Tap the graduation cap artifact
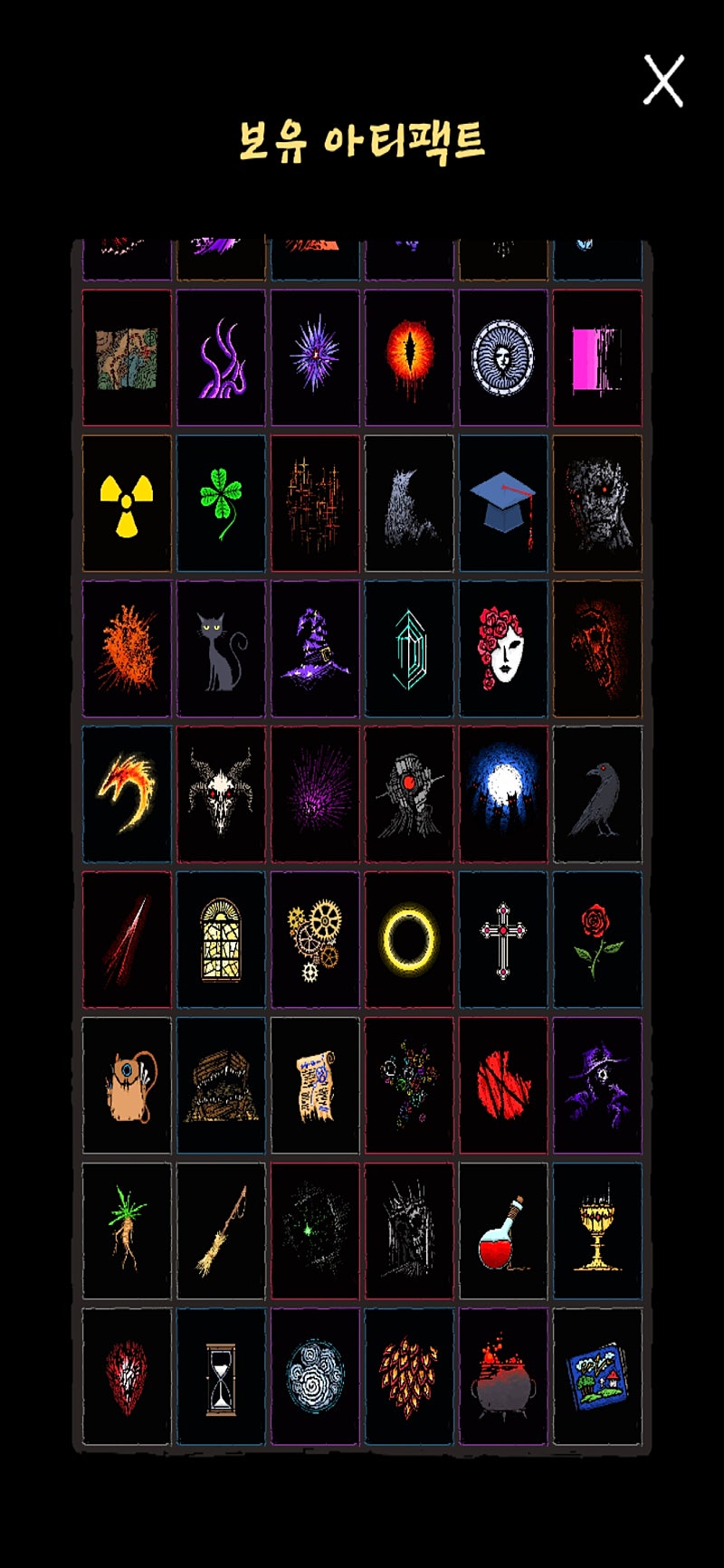 click(503, 503)
